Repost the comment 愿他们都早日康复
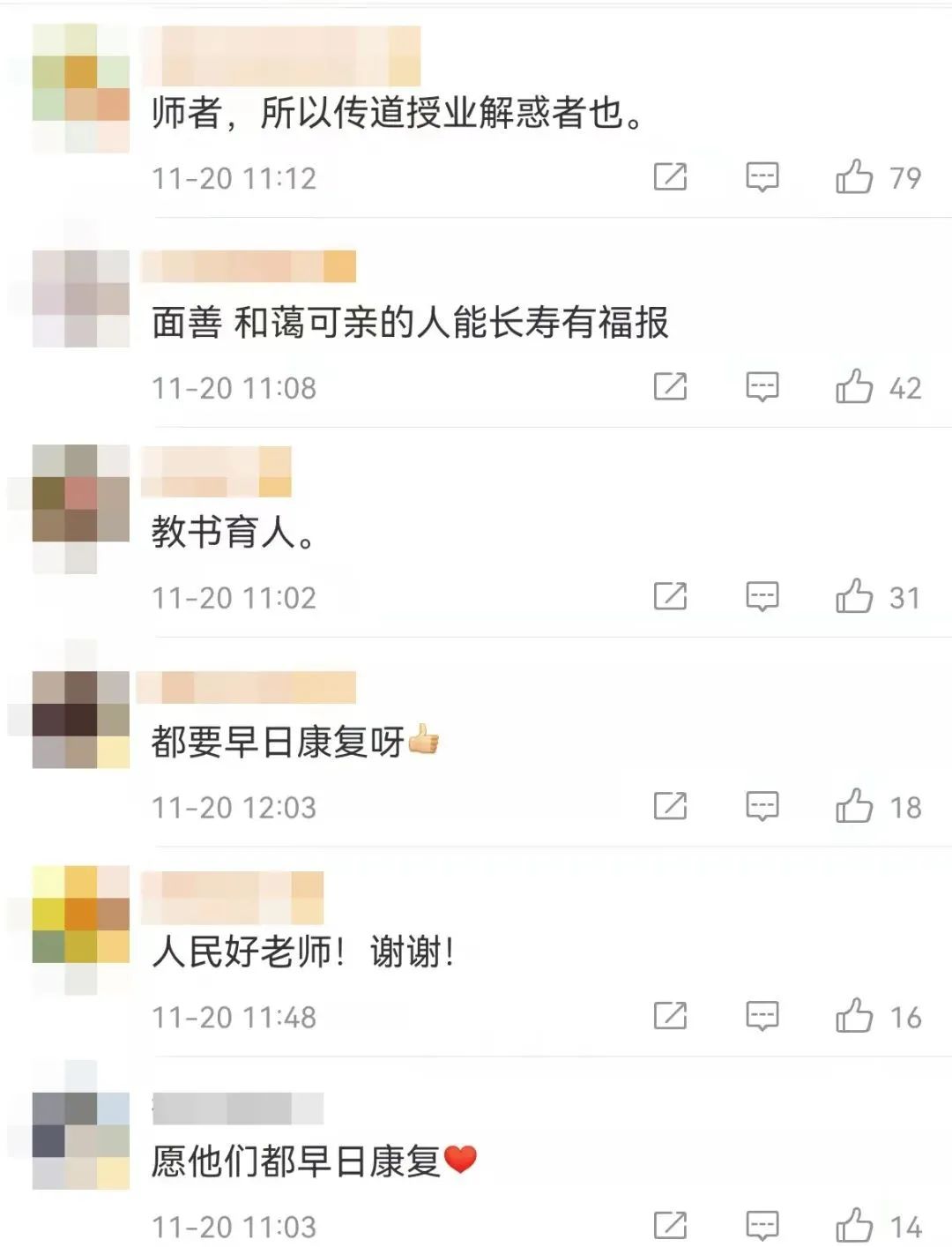 tap(670, 1225)
